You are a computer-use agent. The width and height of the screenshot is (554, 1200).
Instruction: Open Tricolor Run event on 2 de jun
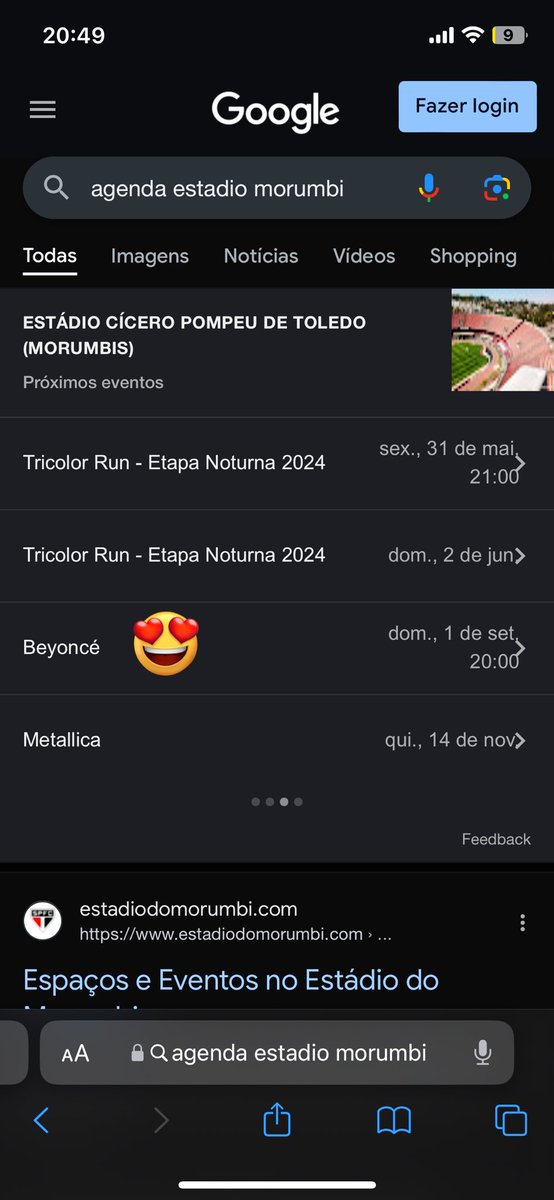coord(277,556)
